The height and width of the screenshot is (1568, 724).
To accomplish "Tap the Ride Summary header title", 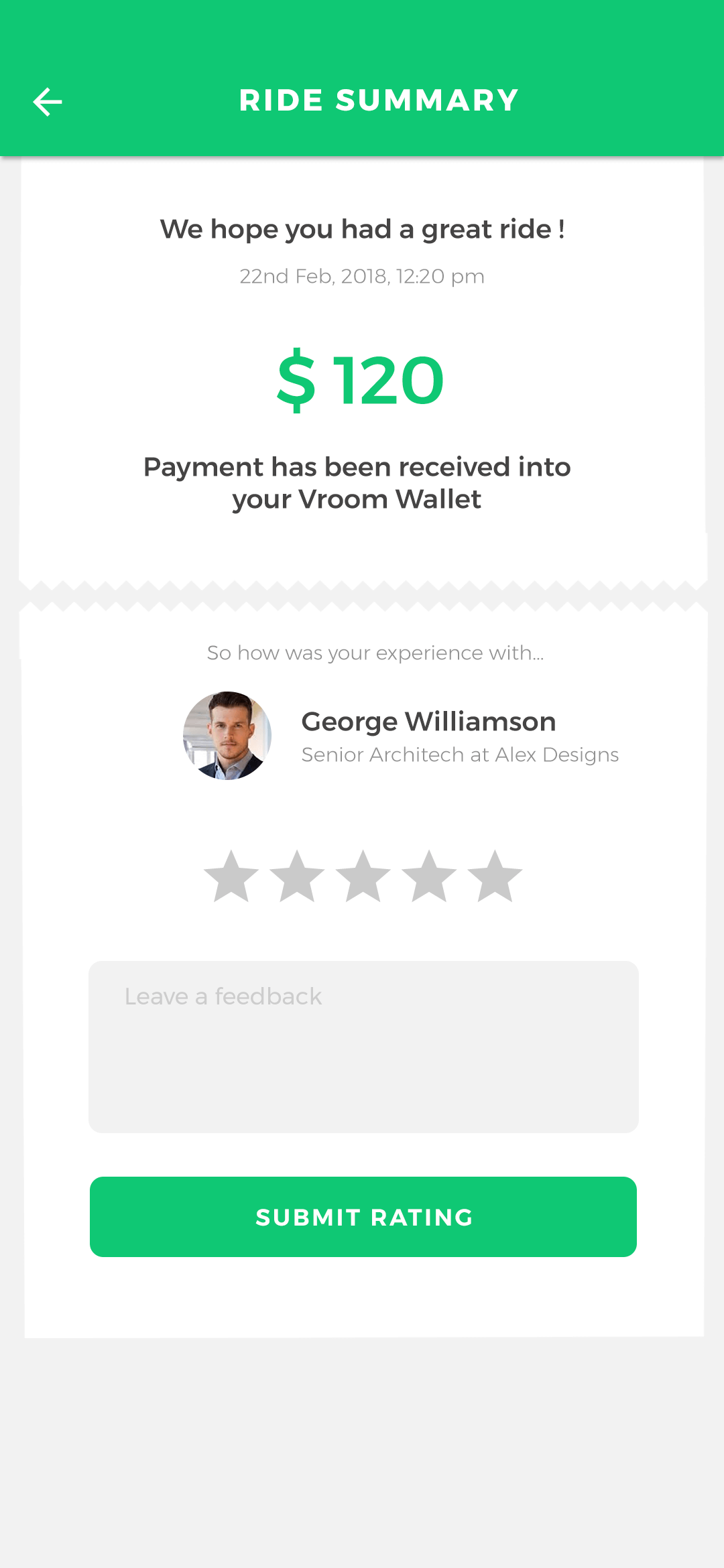I will 379,101.
